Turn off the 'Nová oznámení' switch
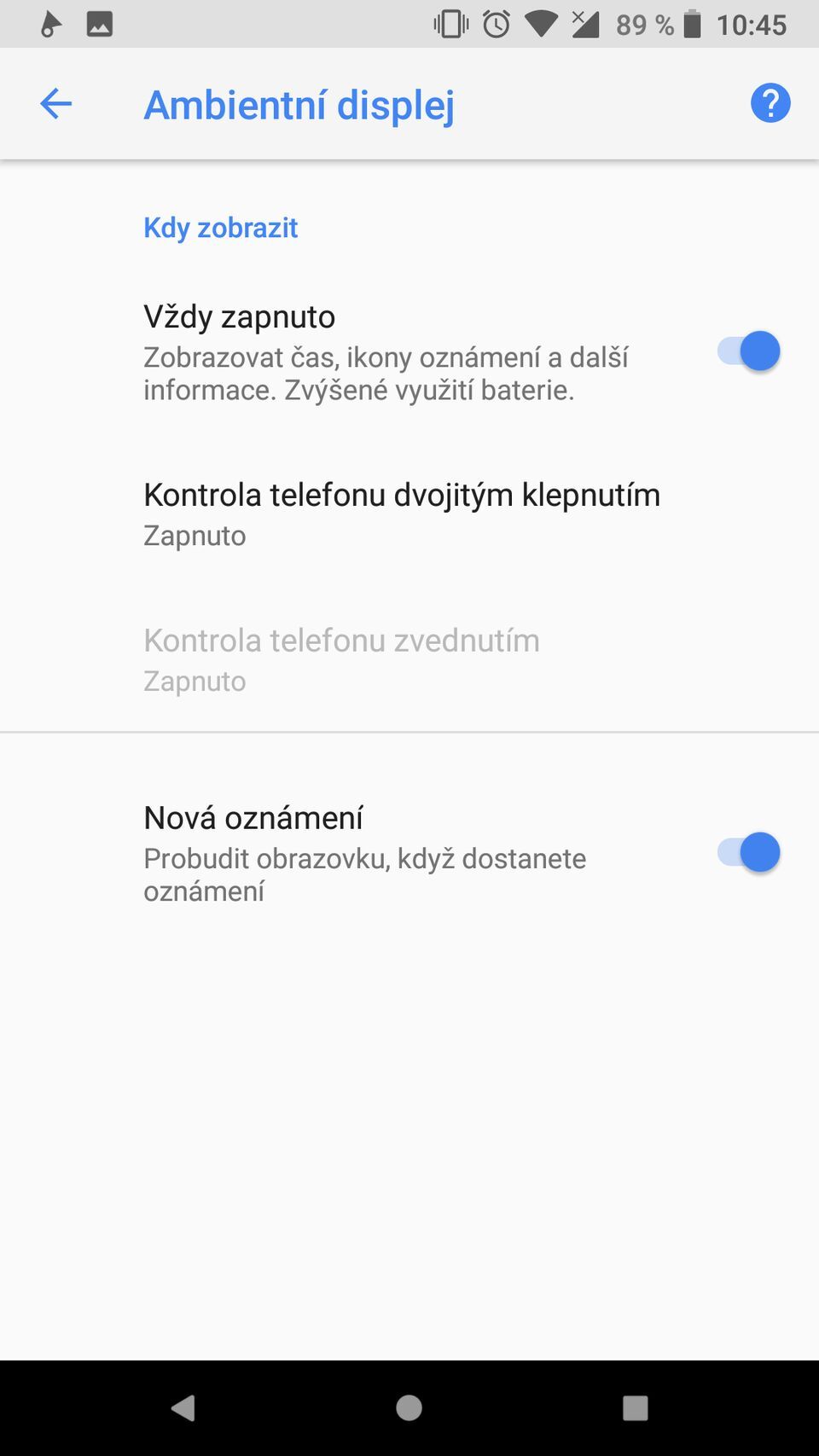Screen dimensions: 819x1456 point(744,852)
